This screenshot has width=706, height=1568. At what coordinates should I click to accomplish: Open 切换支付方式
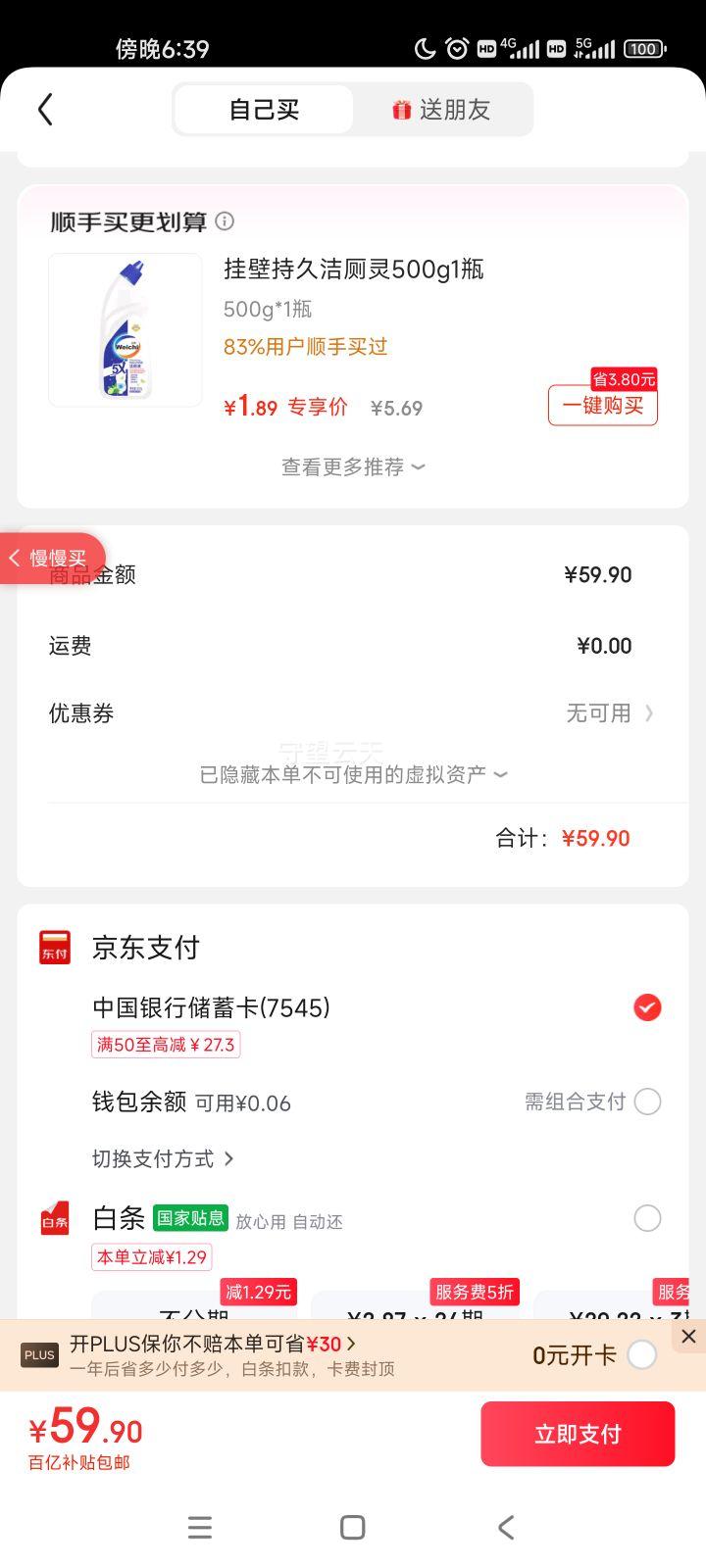coord(163,1159)
